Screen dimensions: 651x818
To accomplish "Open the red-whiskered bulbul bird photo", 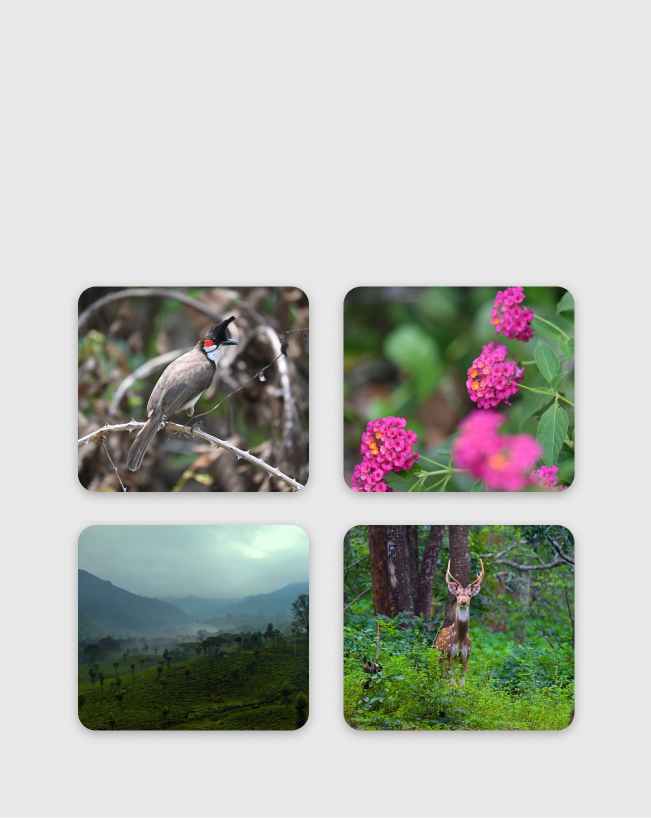I will 193,389.
